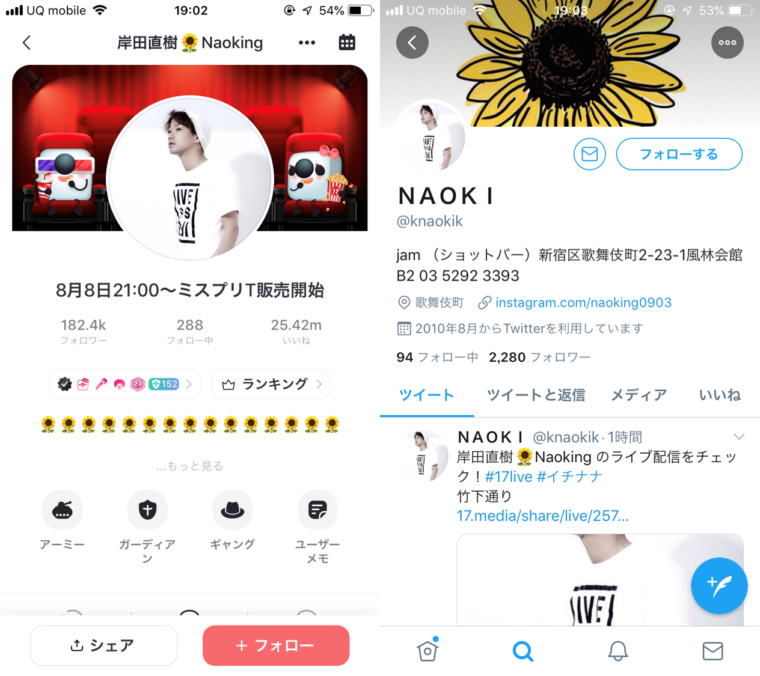
Task: Switch to the ツイートと返信 tab
Action: (x=536, y=395)
